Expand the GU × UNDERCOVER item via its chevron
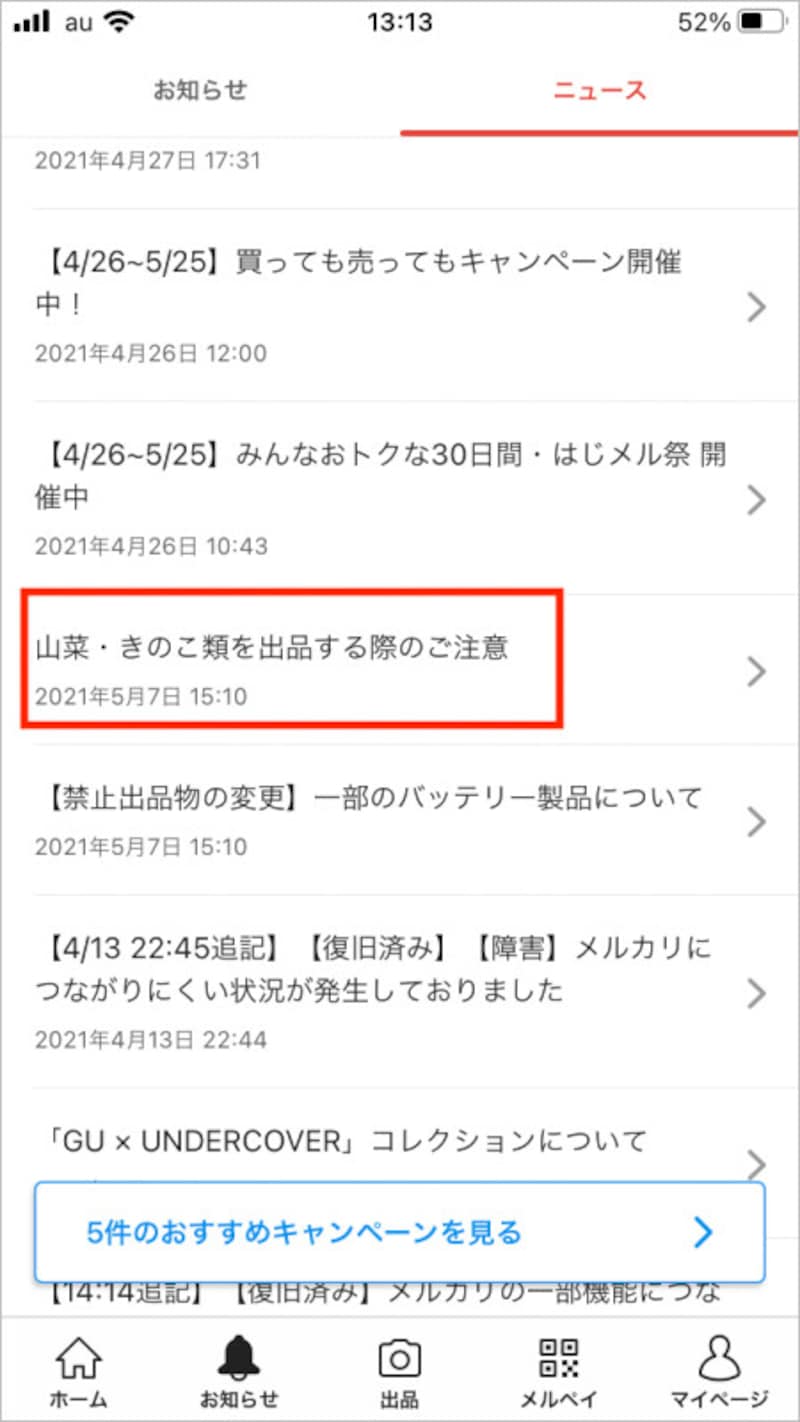800x1422 pixels. [756, 1164]
